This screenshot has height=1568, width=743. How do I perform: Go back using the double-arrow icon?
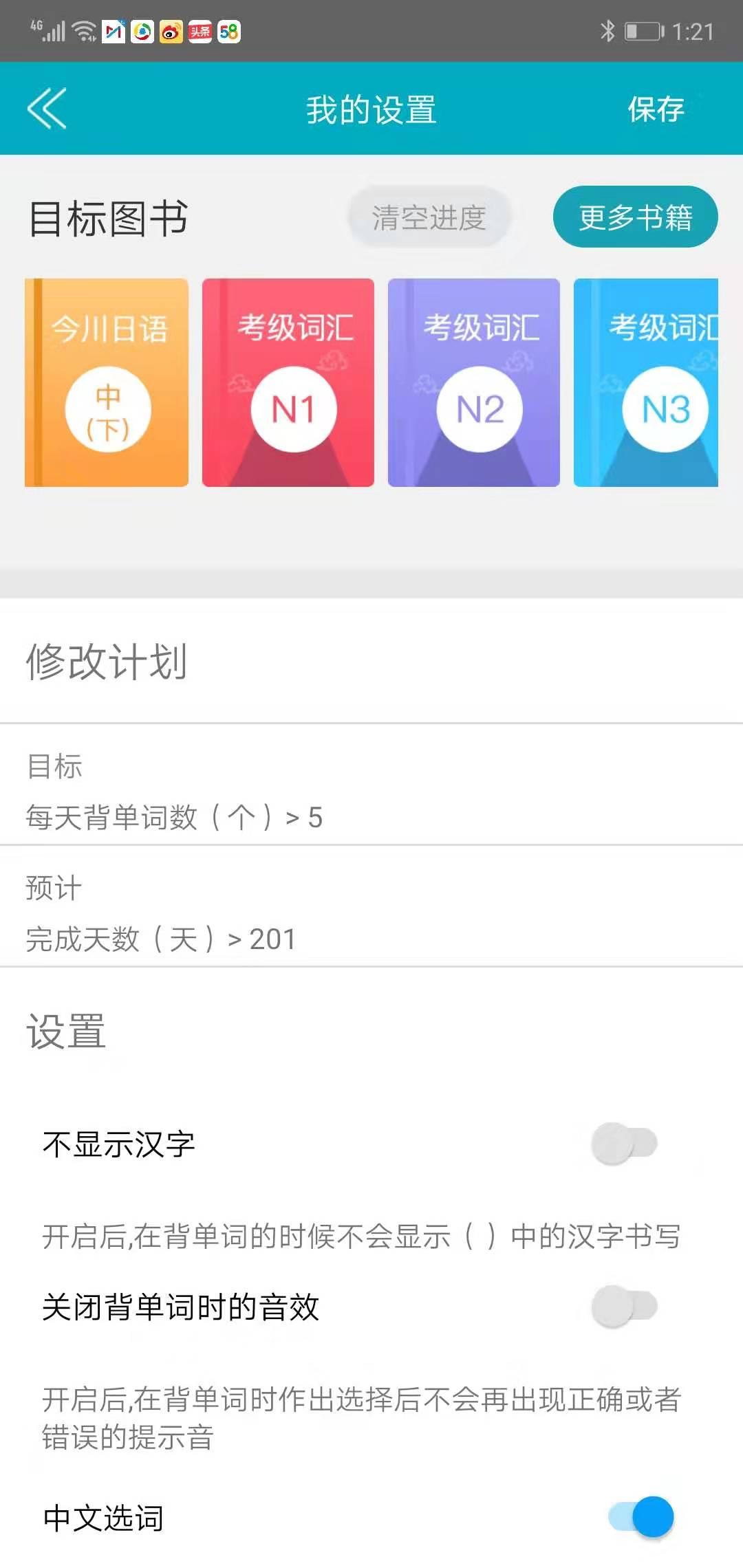47,109
